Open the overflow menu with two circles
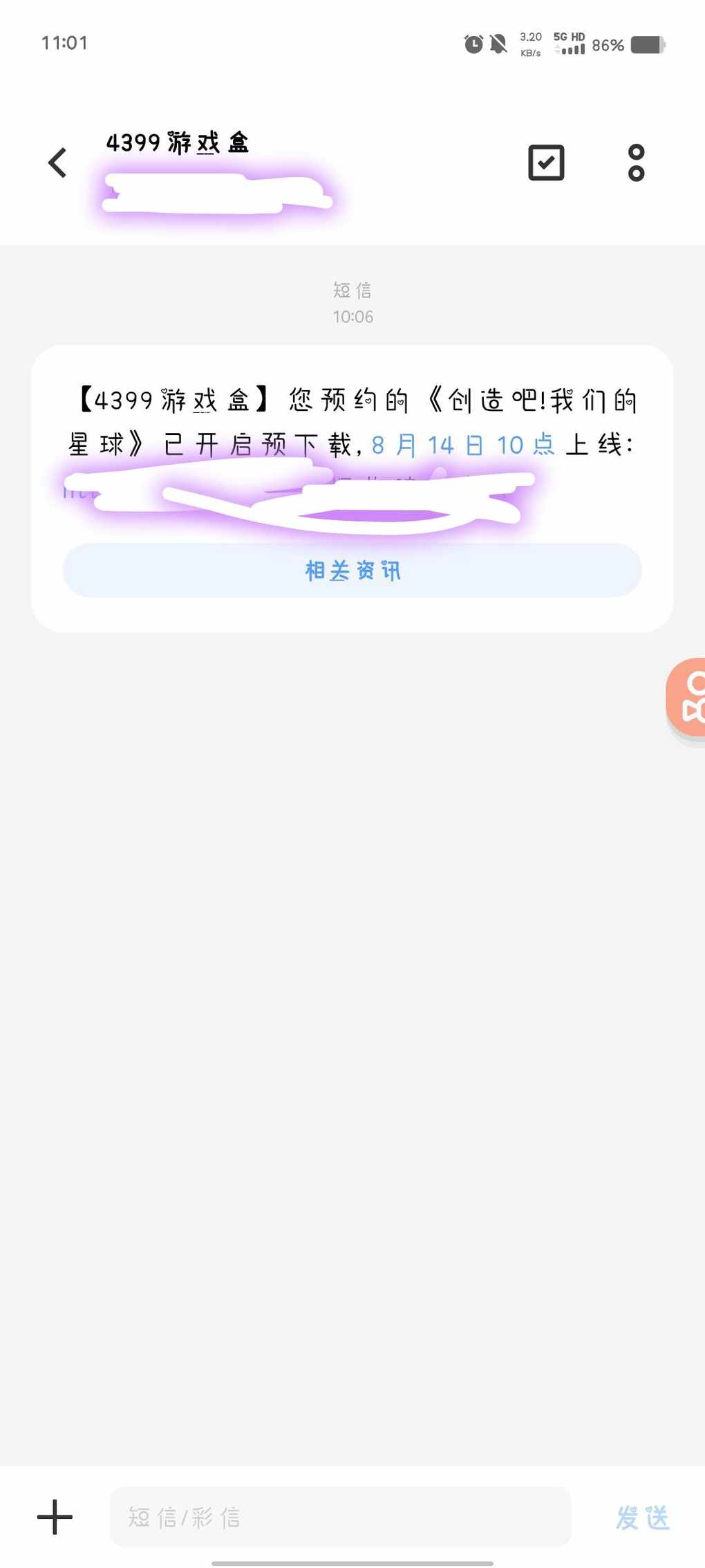This screenshot has width=705, height=1568. 636,163
